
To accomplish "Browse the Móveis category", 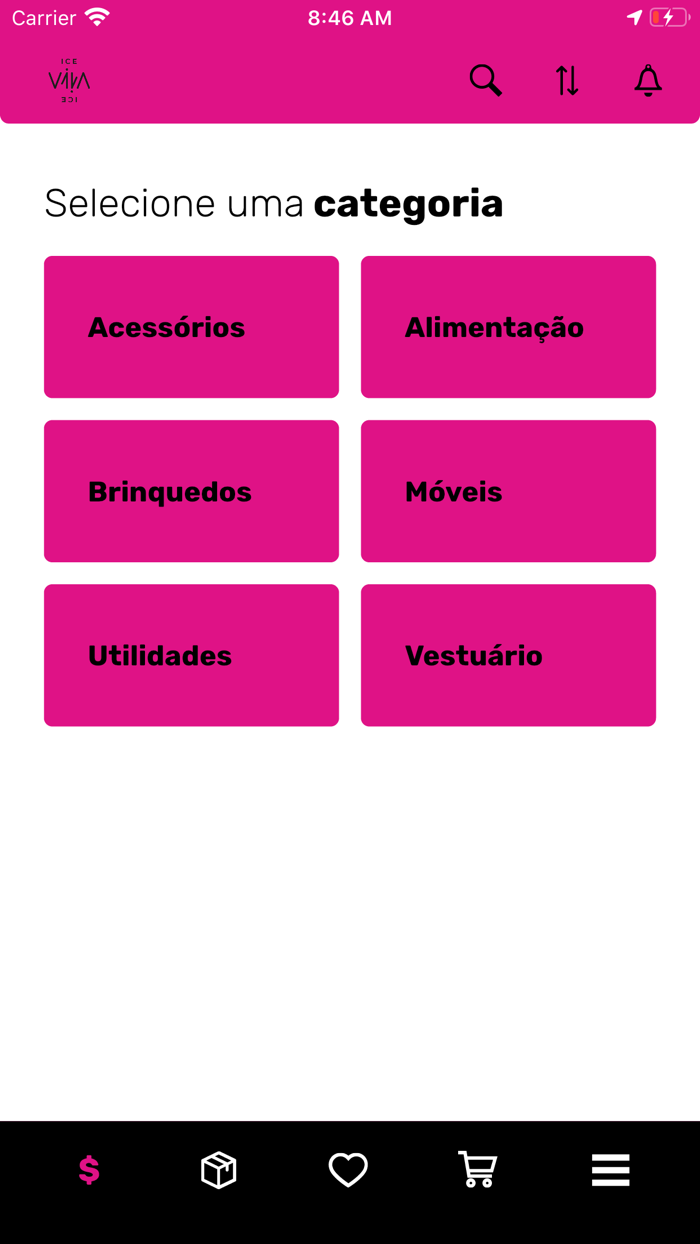I will (508, 491).
